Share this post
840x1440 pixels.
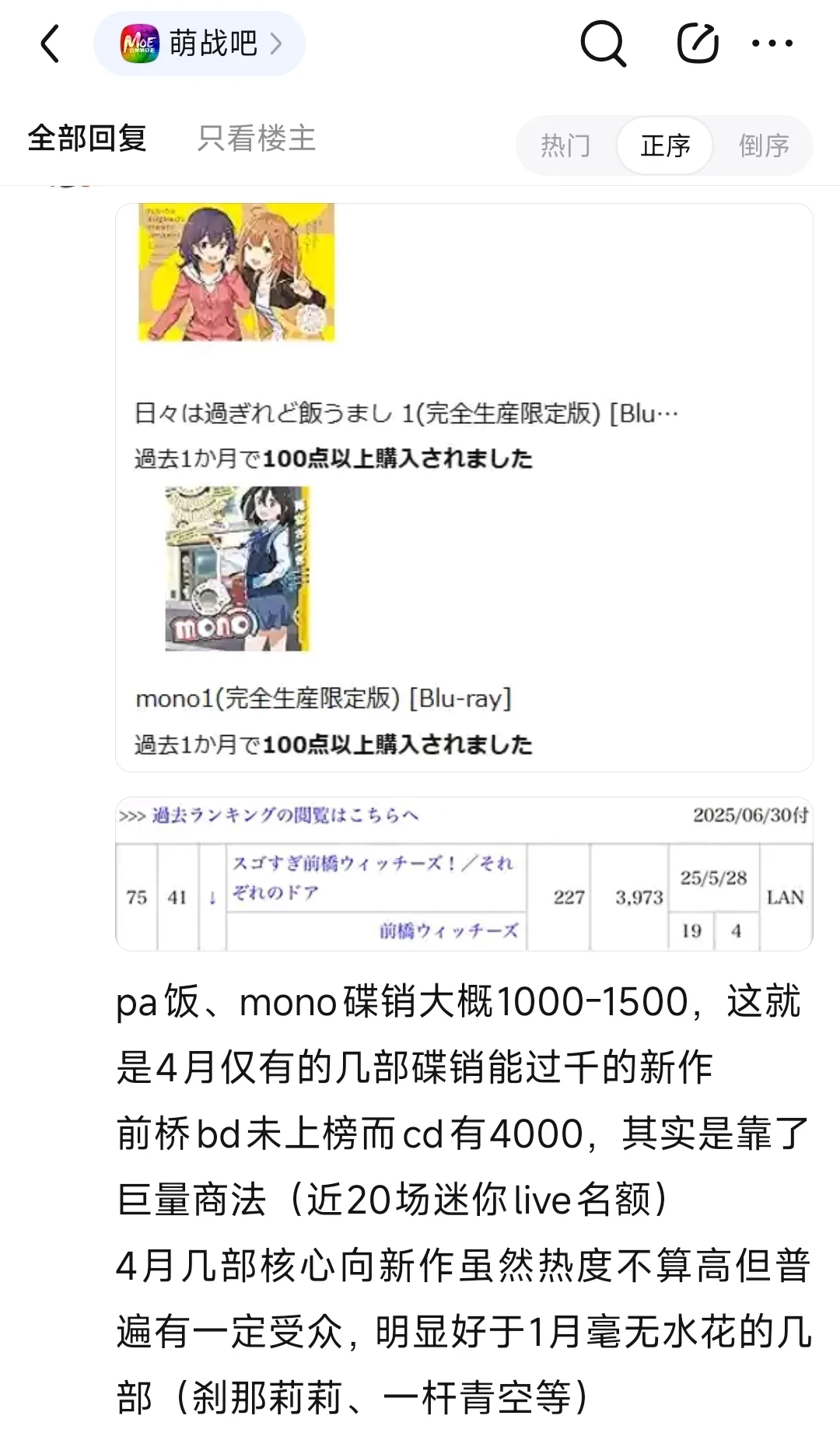(x=697, y=44)
